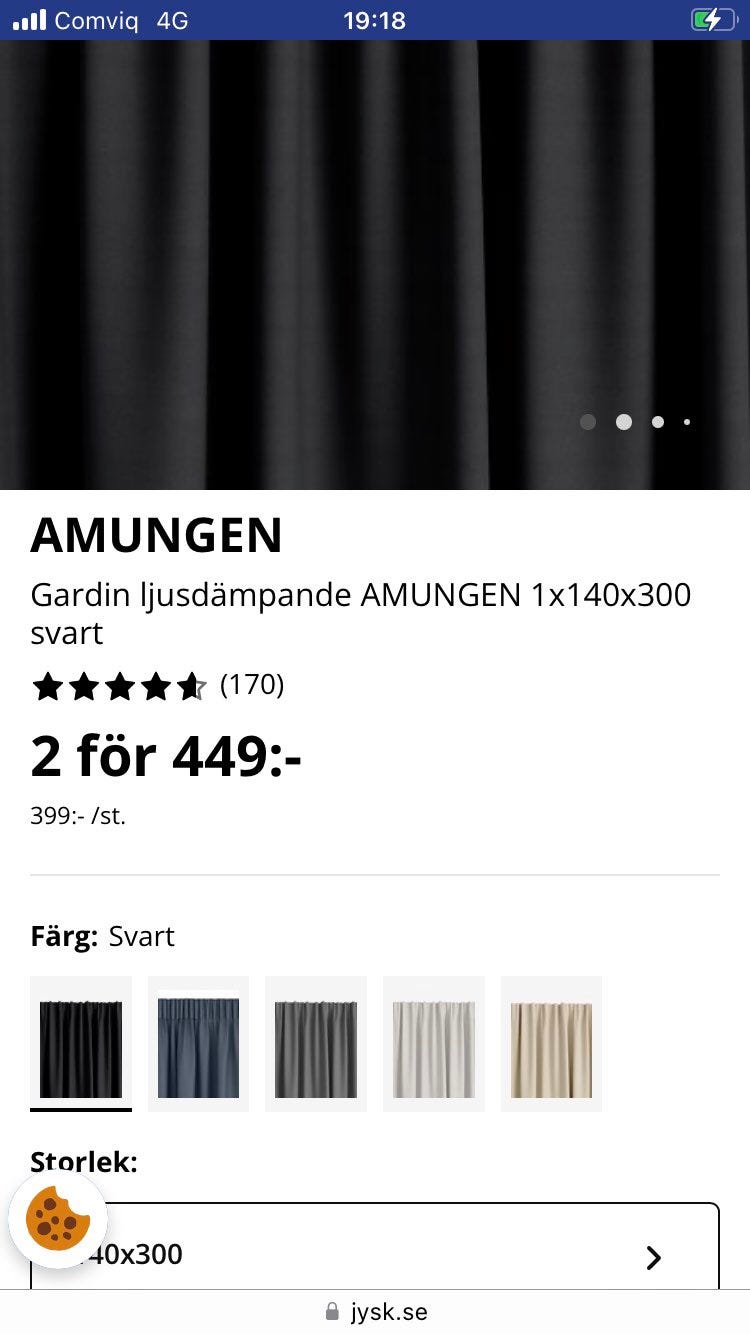Open the cookie settings icon
750x1334 pixels.
(58, 1219)
